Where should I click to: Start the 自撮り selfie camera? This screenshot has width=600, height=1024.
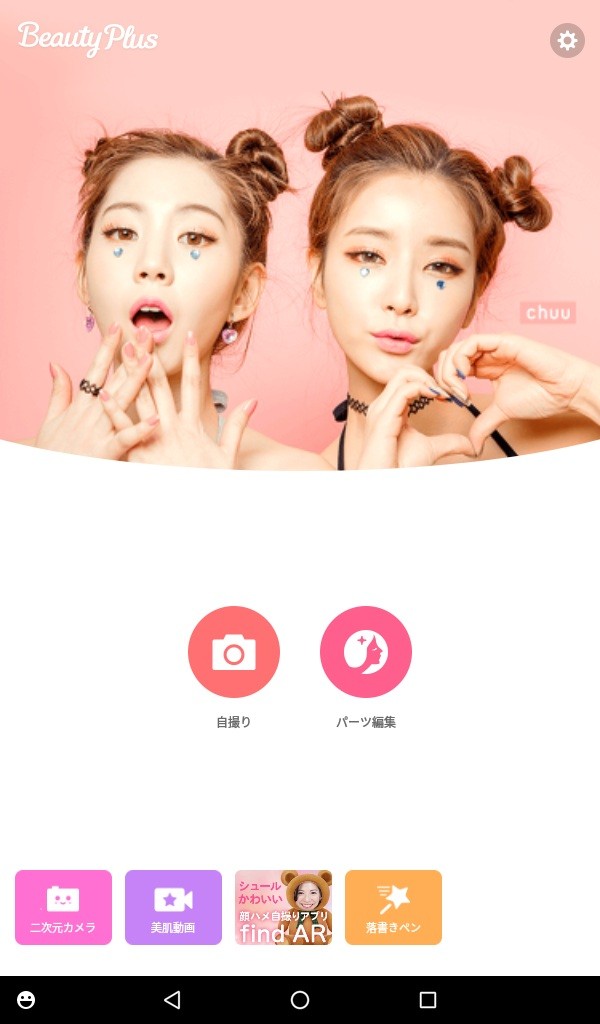[x=234, y=652]
